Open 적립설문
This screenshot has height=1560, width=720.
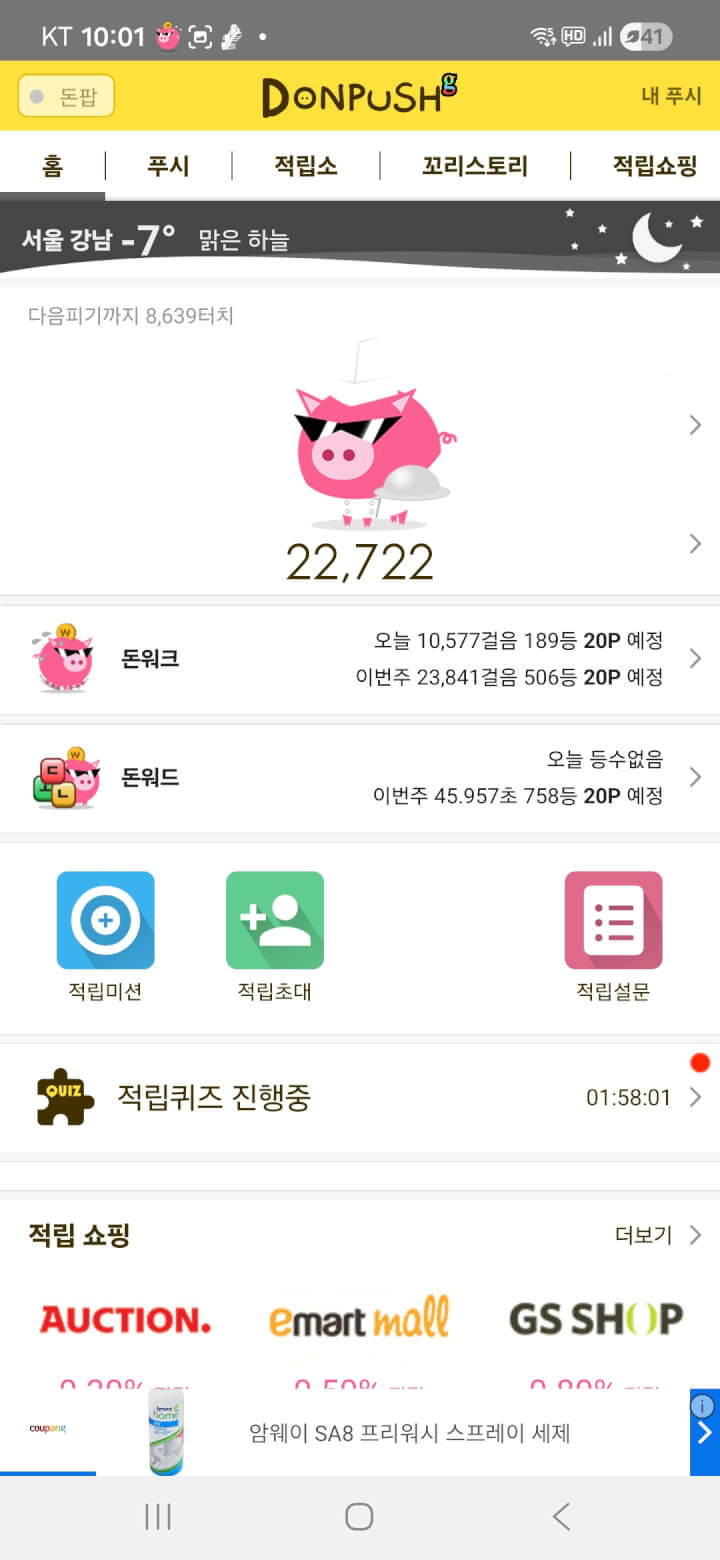tap(613, 935)
